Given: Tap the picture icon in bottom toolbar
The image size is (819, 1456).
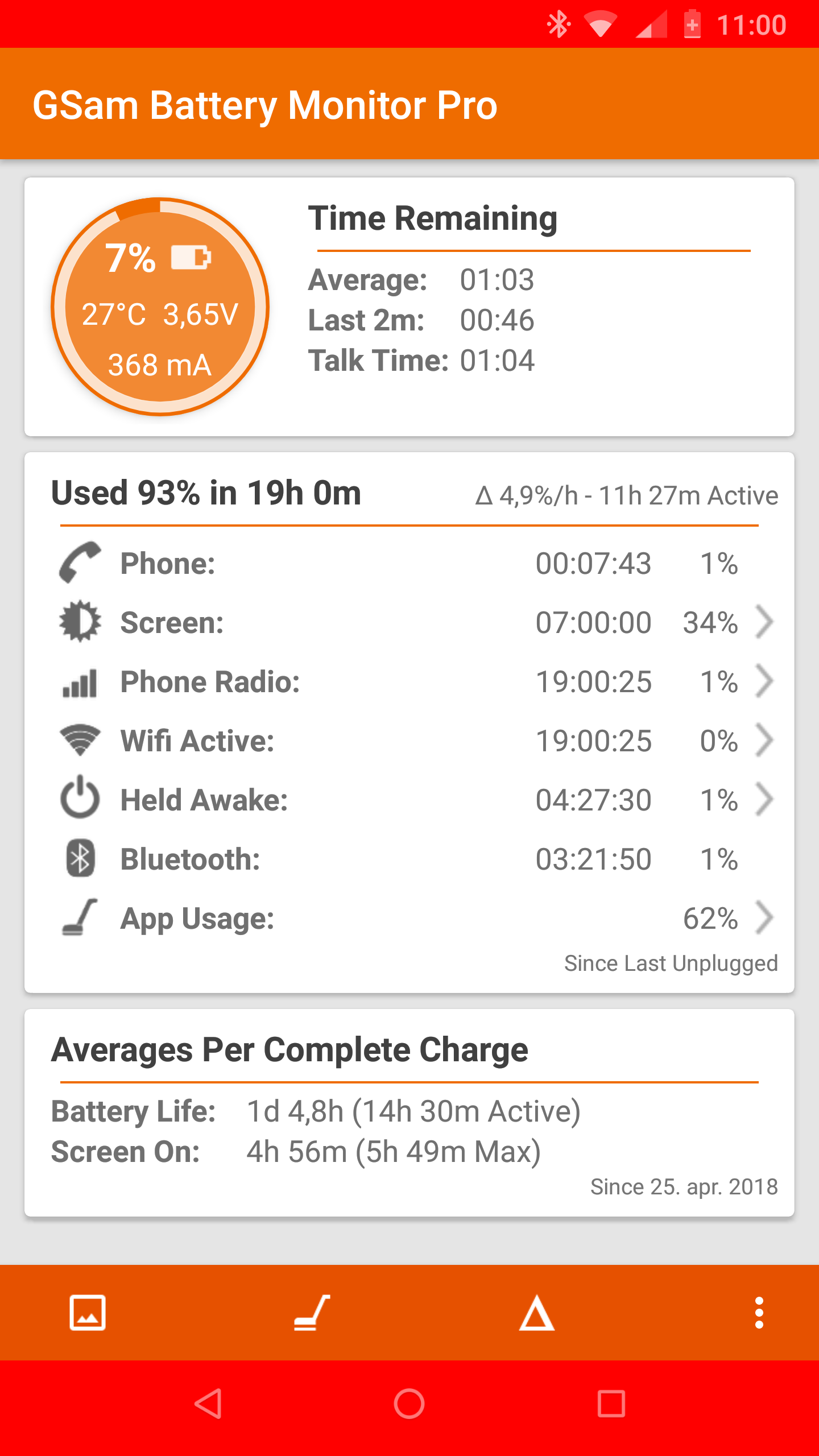Looking at the screenshot, I should 88,1313.
